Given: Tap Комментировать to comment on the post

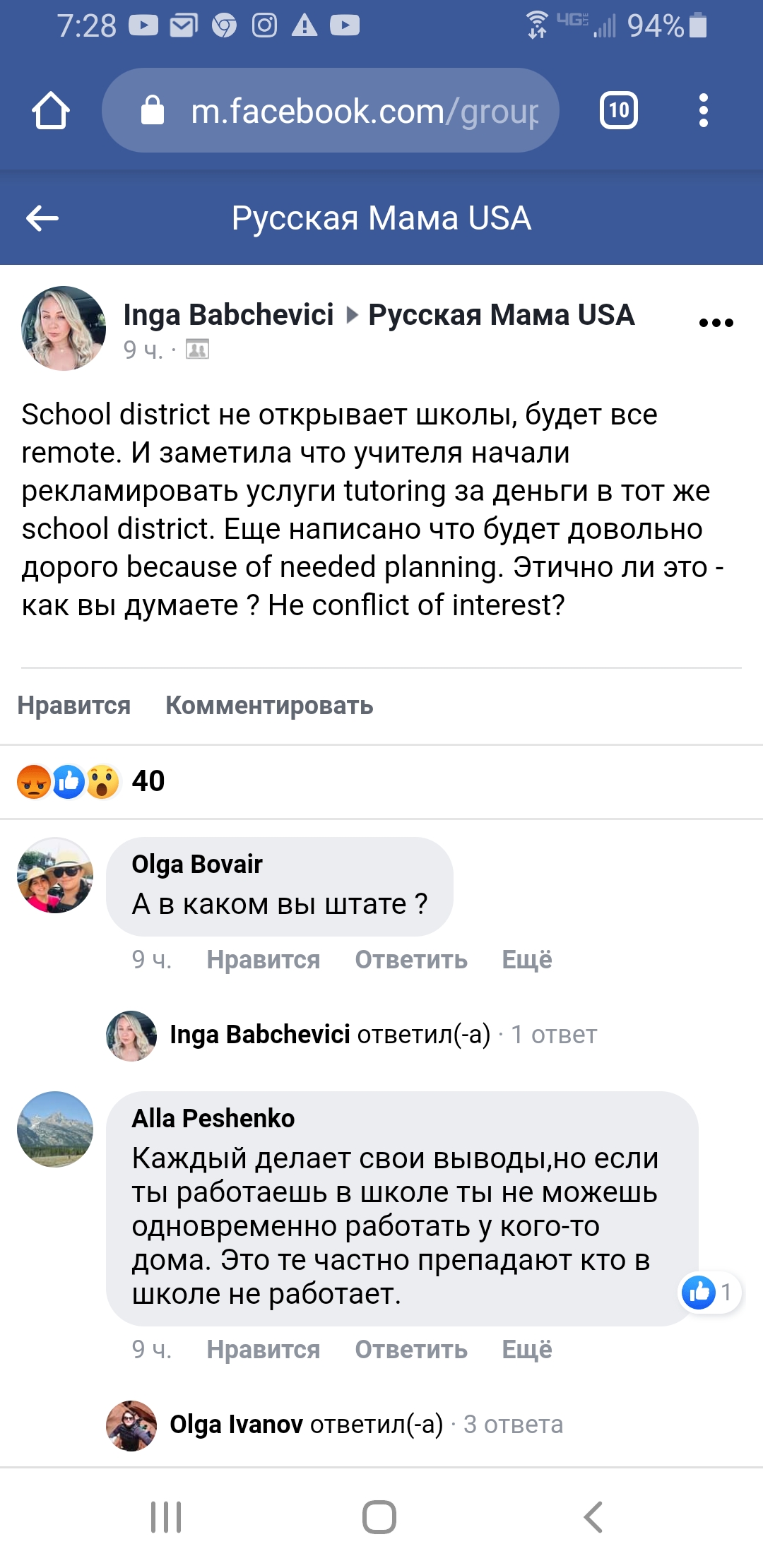Looking at the screenshot, I should [269, 706].
